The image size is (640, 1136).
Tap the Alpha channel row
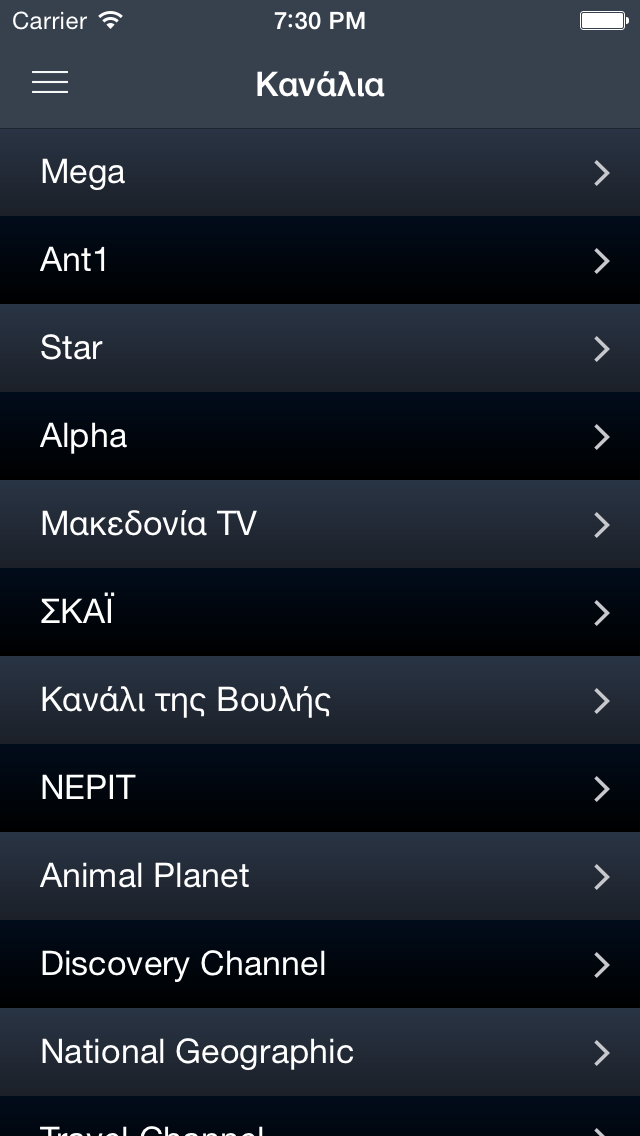[320, 436]
